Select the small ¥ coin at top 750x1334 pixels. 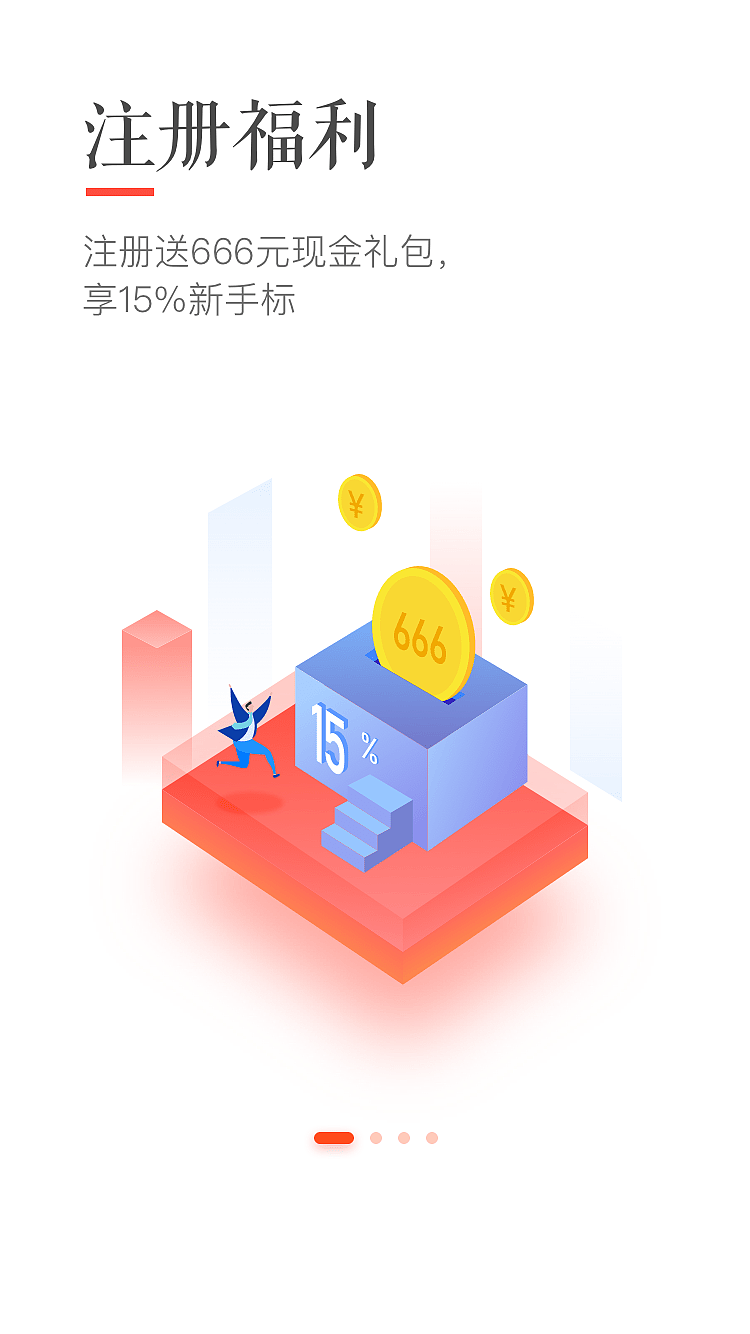[360, 503]
